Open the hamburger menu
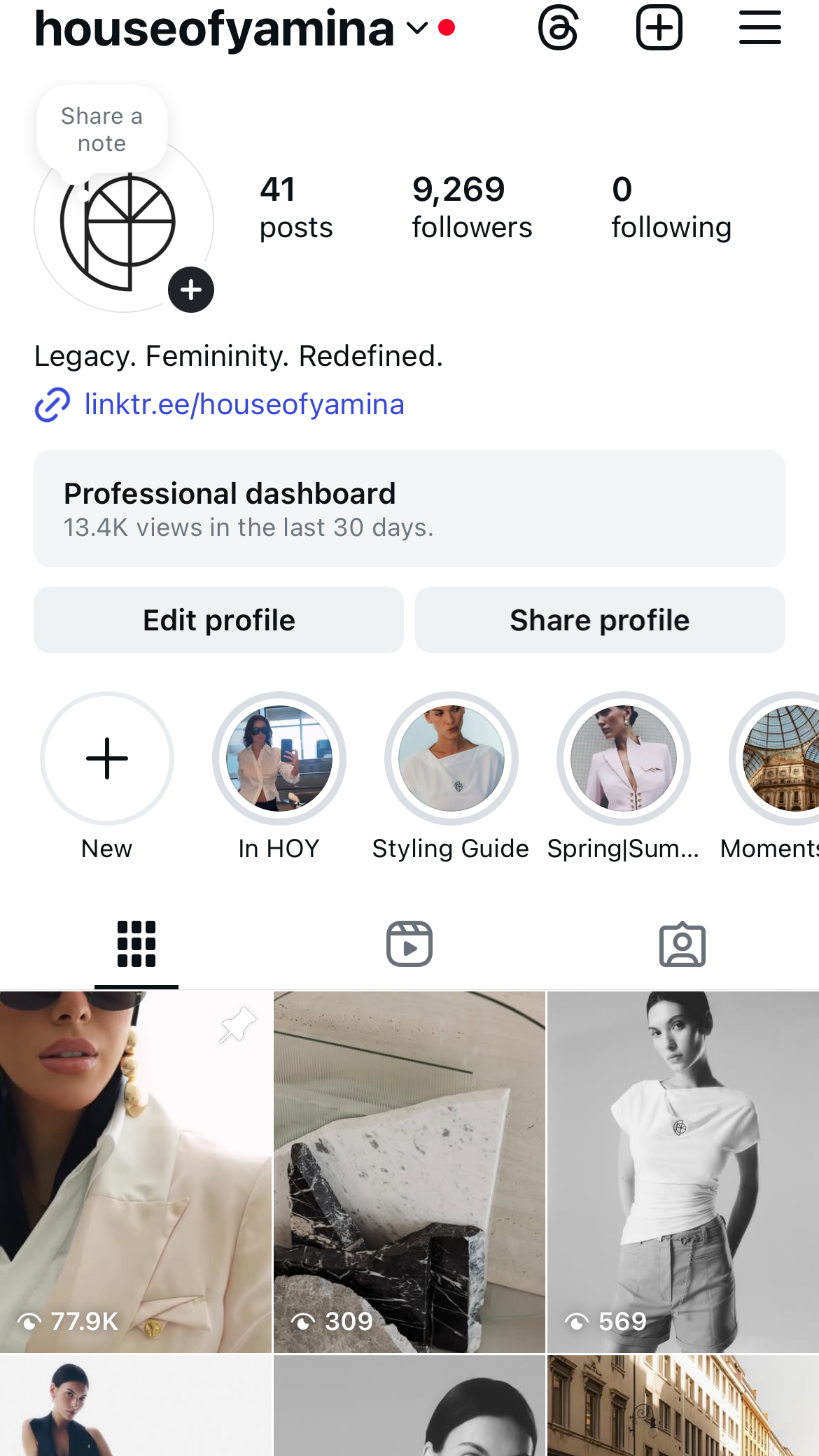 point(759,28)
